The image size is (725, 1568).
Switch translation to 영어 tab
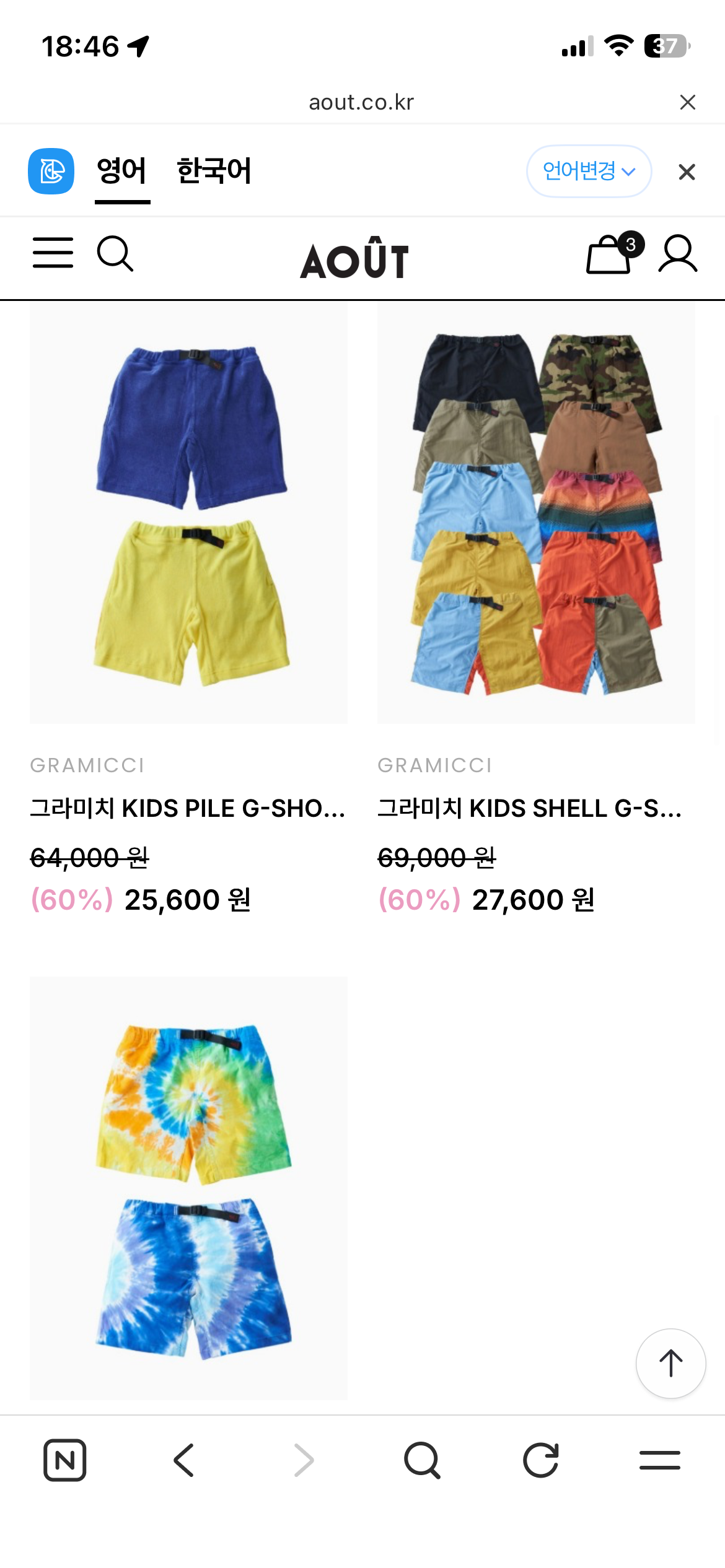(121, 171)
